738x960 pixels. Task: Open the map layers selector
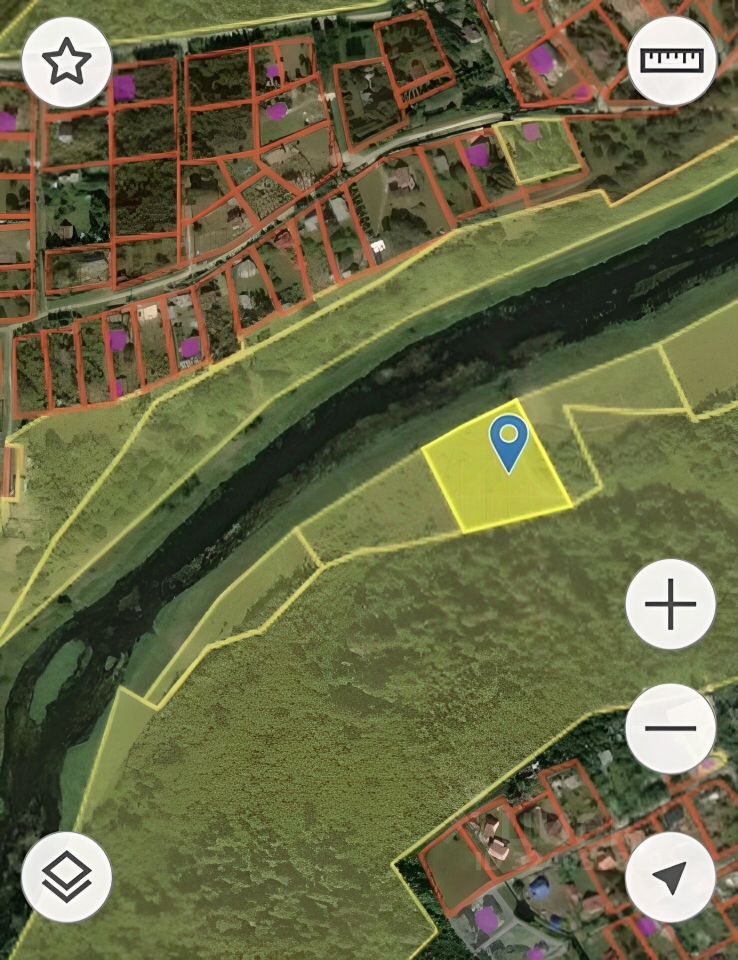point(66,877)
